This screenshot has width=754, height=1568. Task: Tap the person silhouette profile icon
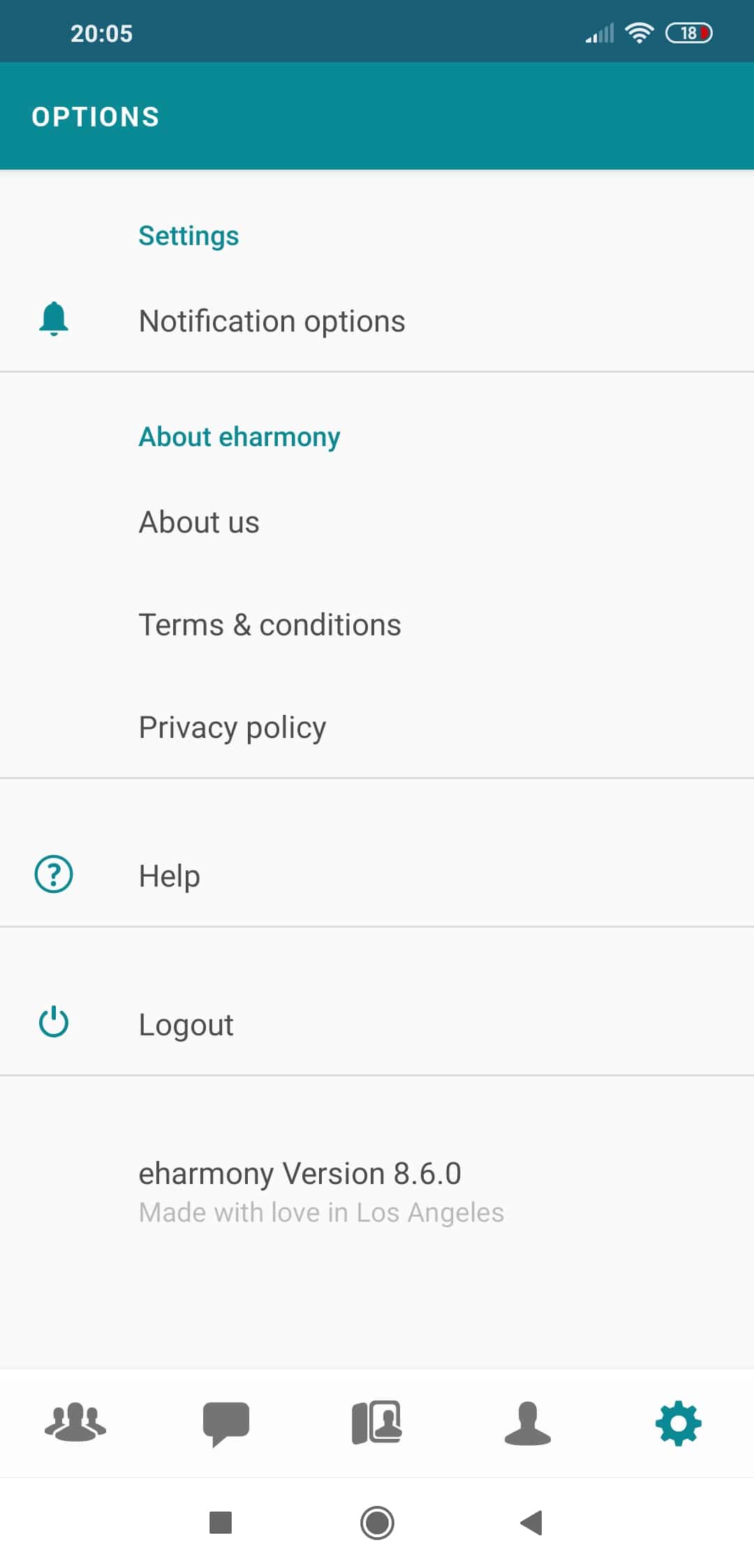coord(528,1424)
